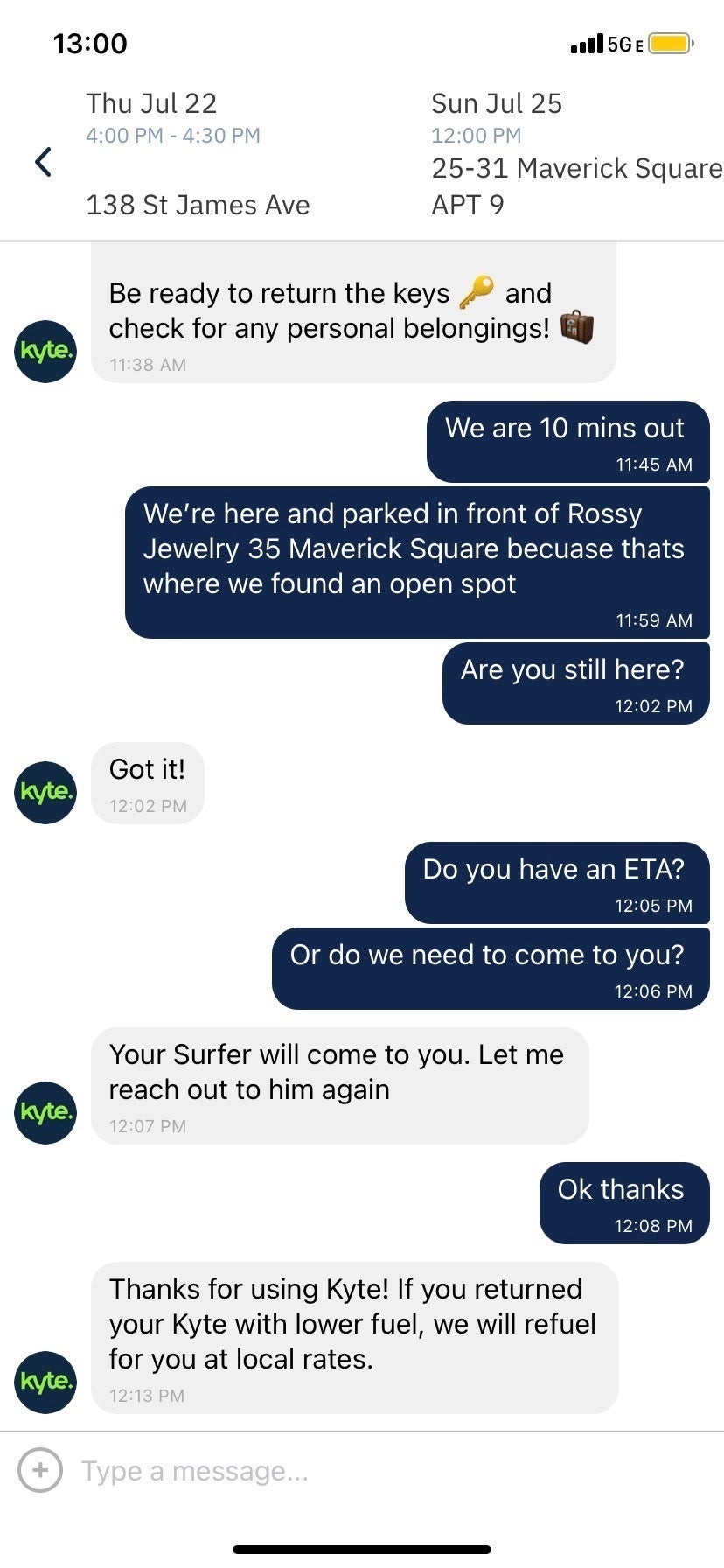The width and height of the screenshot is (724, 1568).
Task: Focus the Type a message field
Action: pos(350,1471)
